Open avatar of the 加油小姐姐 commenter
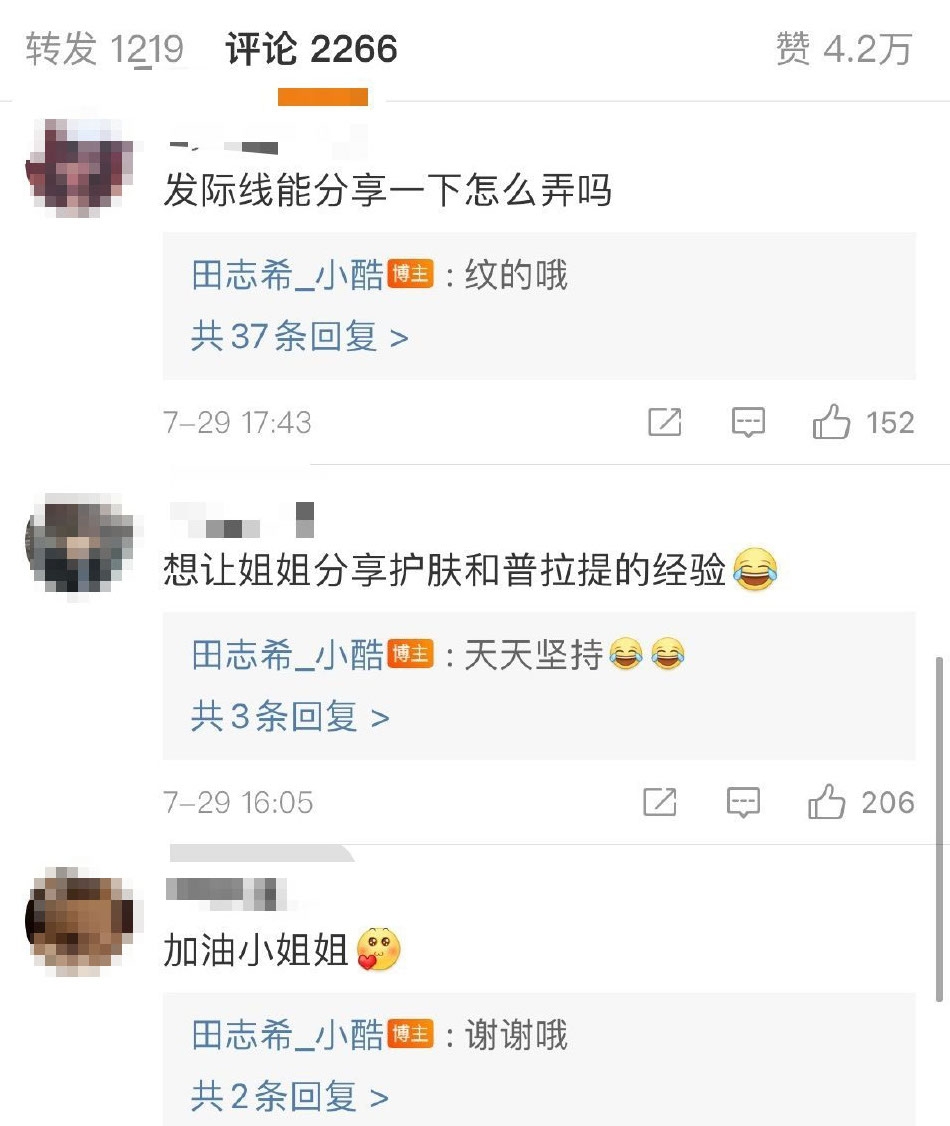The width and height of the screenshot is (950, 1126). click(x=80, y=921)
